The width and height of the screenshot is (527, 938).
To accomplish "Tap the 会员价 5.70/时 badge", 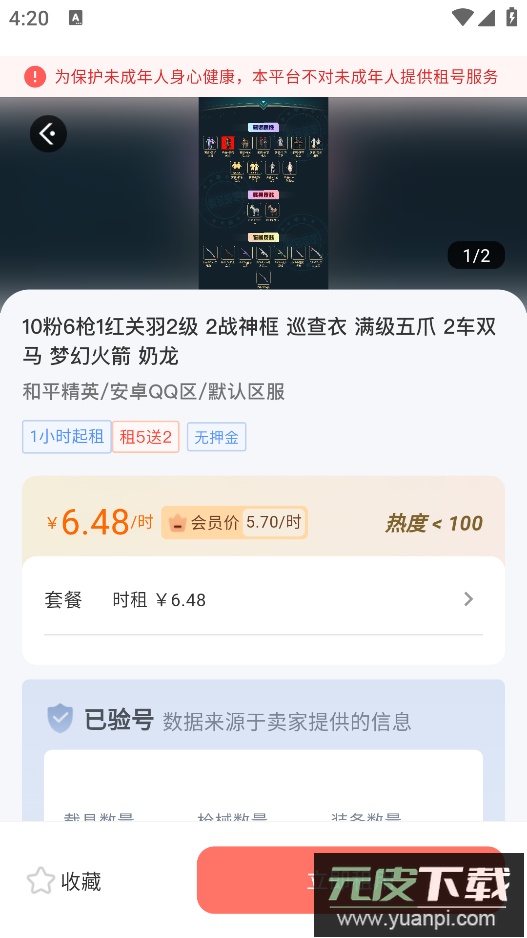I will [x=234, y=522].
